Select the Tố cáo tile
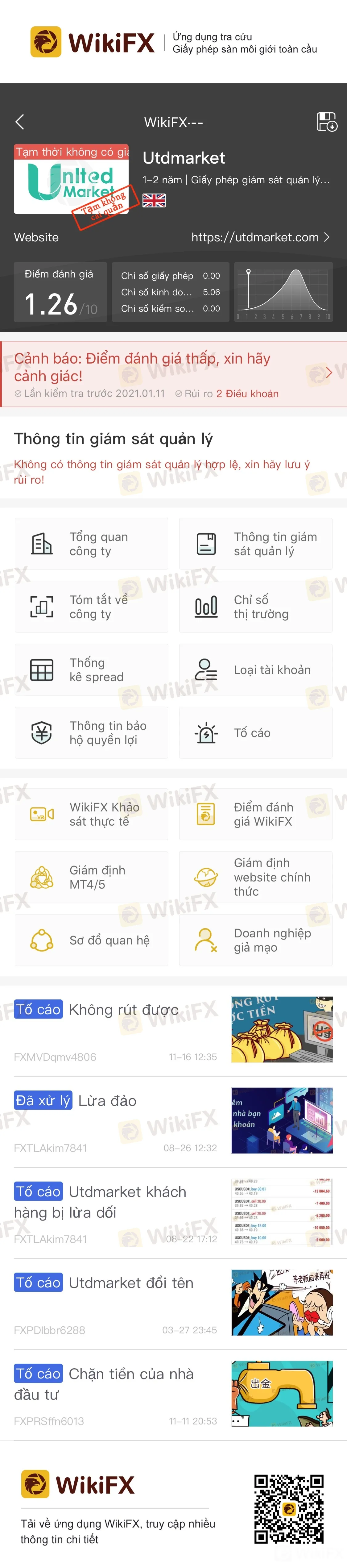This screenshot has width=347, height=1568. 256,733
